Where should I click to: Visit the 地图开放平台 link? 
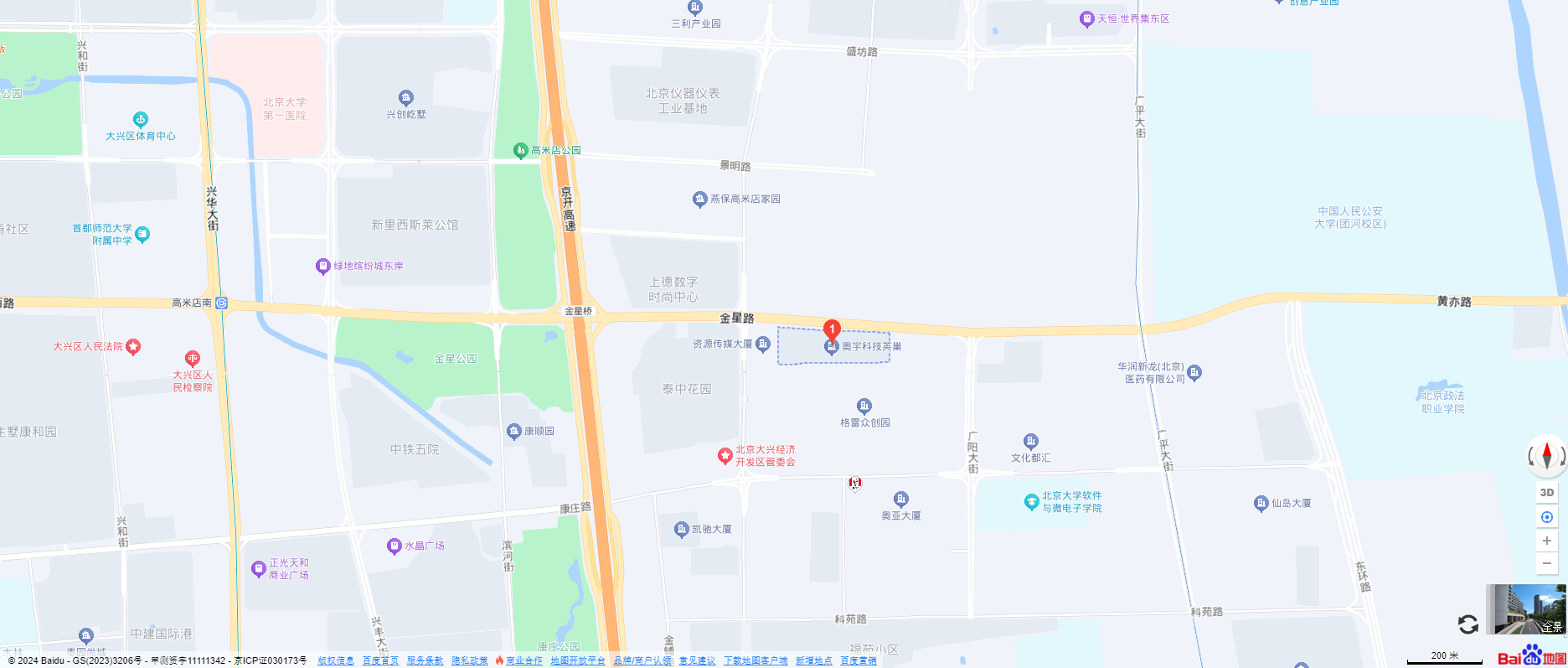(x=577, y=660)
